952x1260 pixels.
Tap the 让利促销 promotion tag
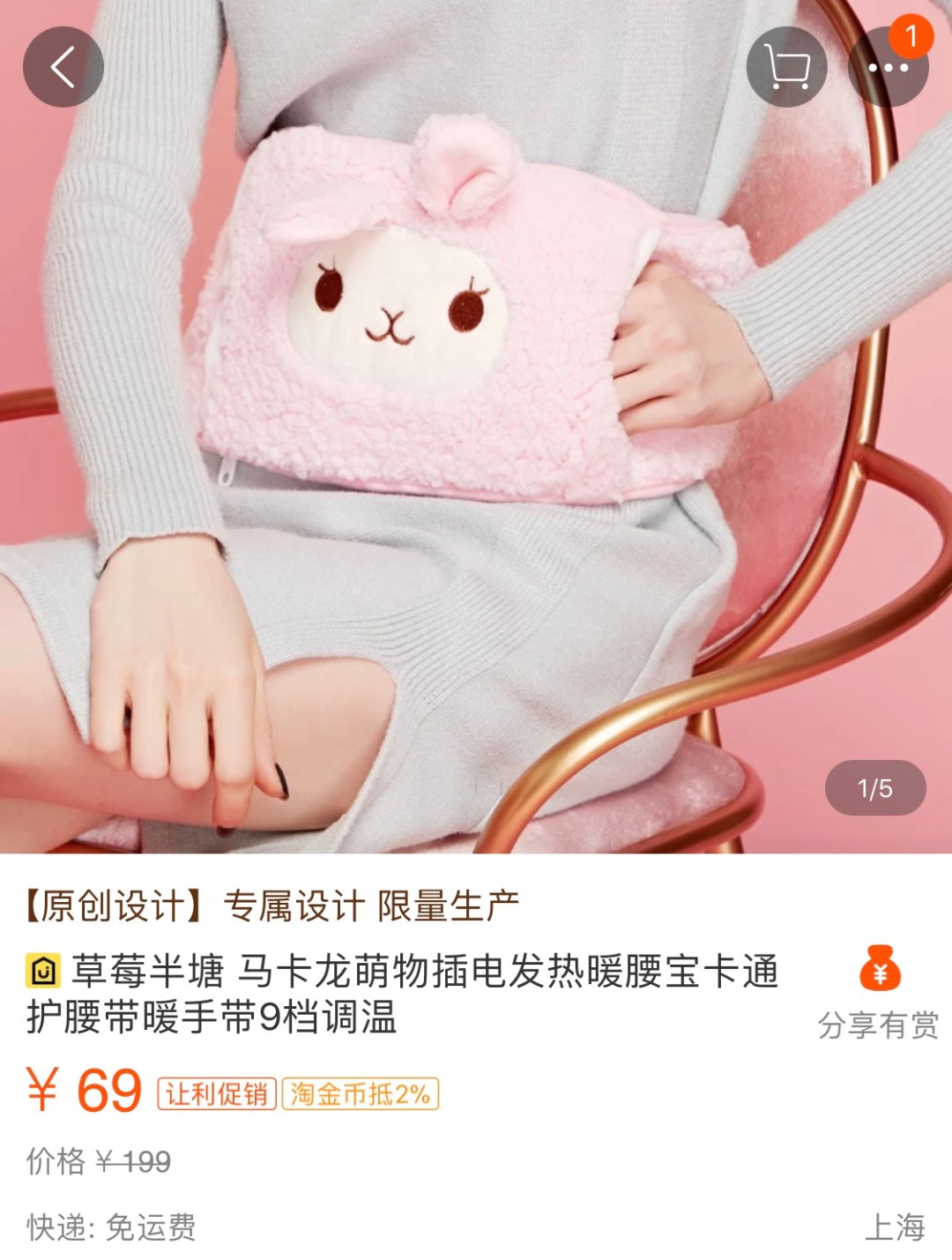click(x=217, y=1094)
